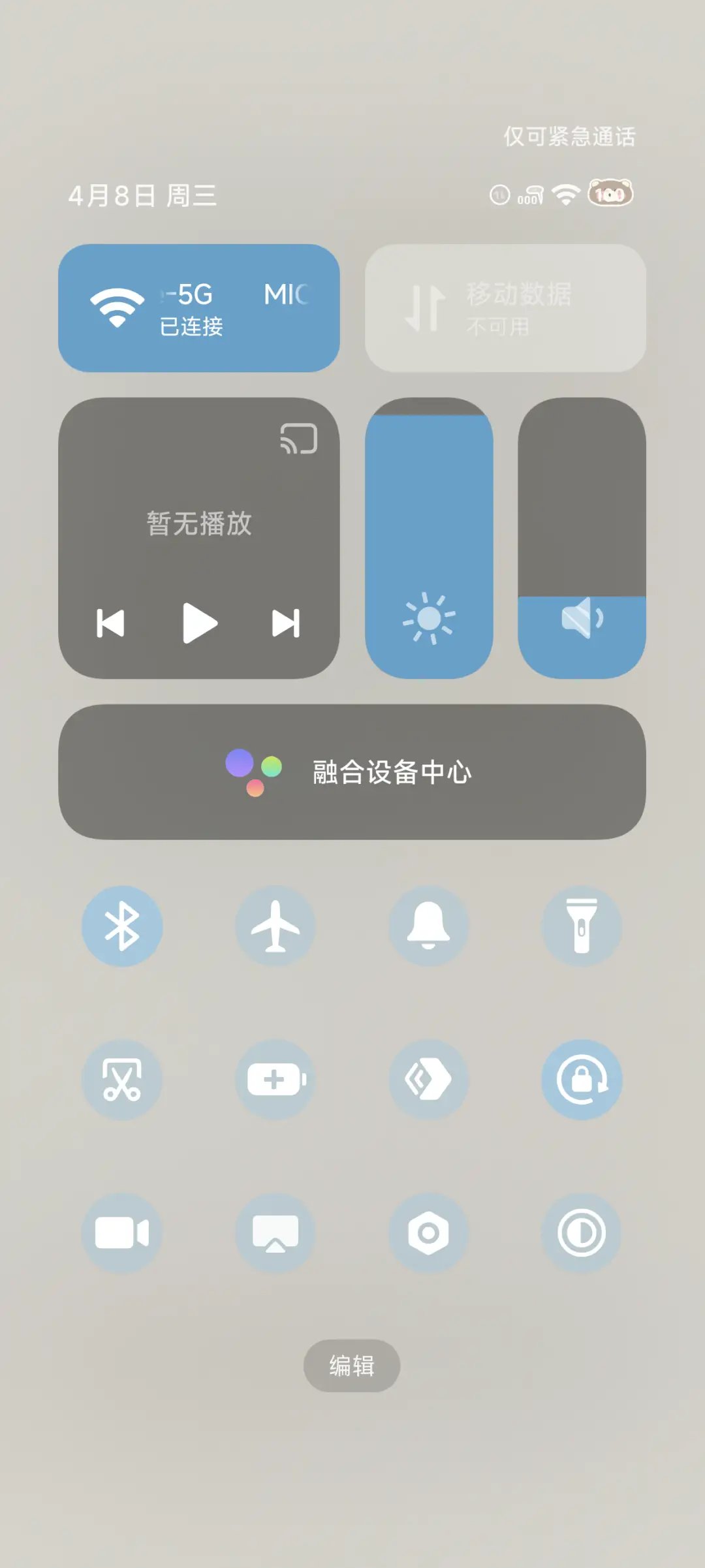
Task: Start the screen recorder
Action: (121, 1232)
